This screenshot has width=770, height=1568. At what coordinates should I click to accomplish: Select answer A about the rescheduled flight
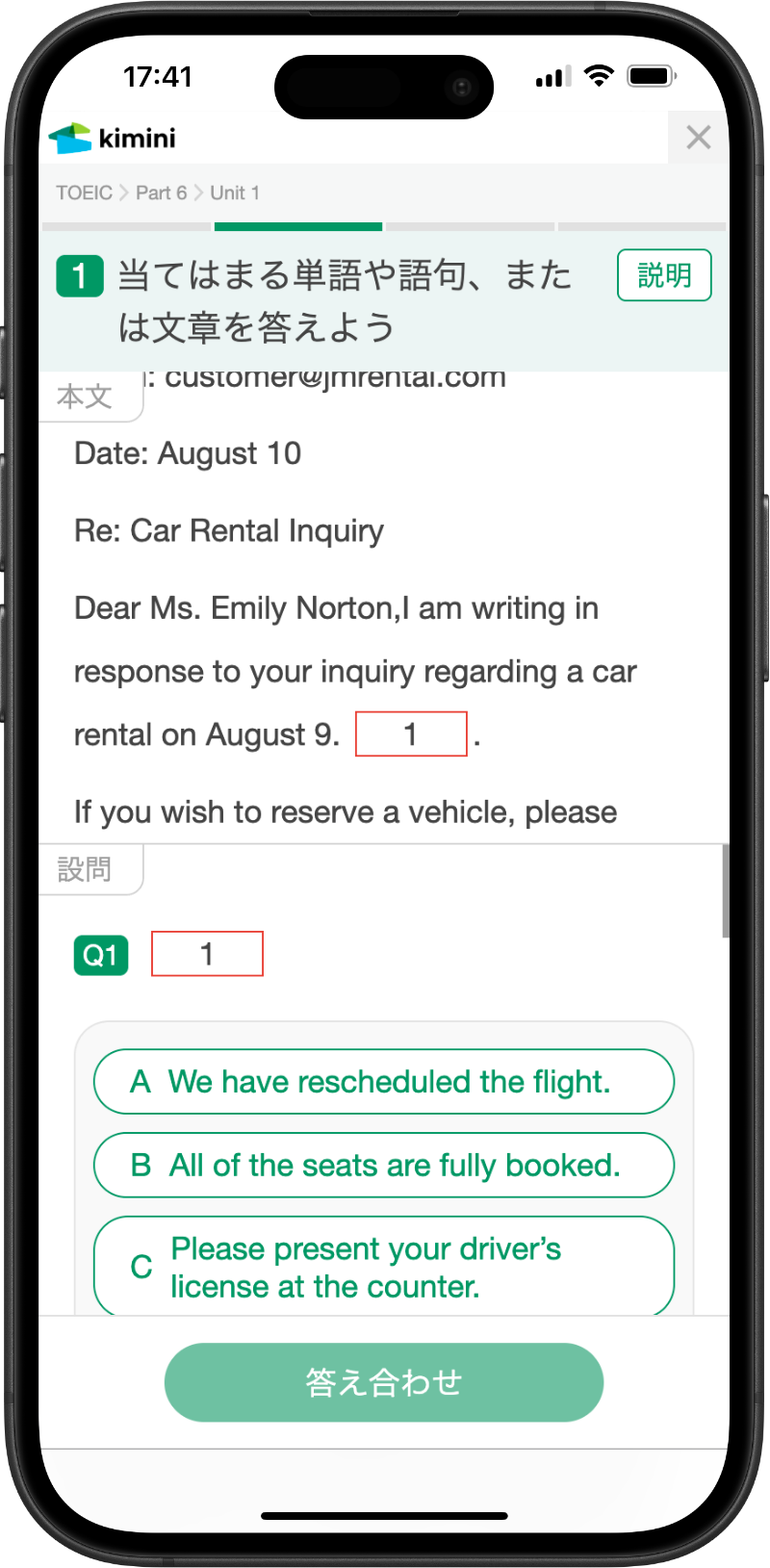[x=383, y=1081]
